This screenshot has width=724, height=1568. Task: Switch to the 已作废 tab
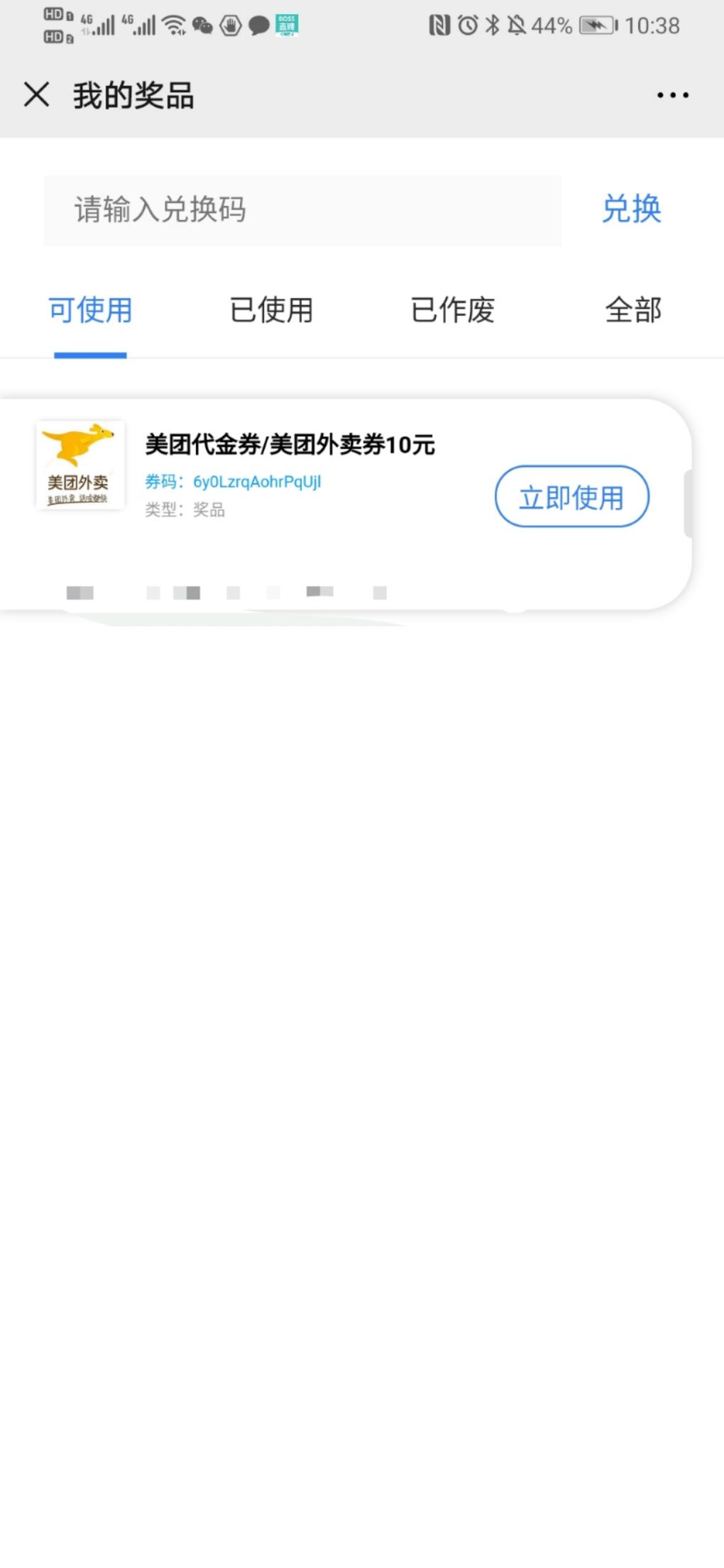[x=452, y=310]
